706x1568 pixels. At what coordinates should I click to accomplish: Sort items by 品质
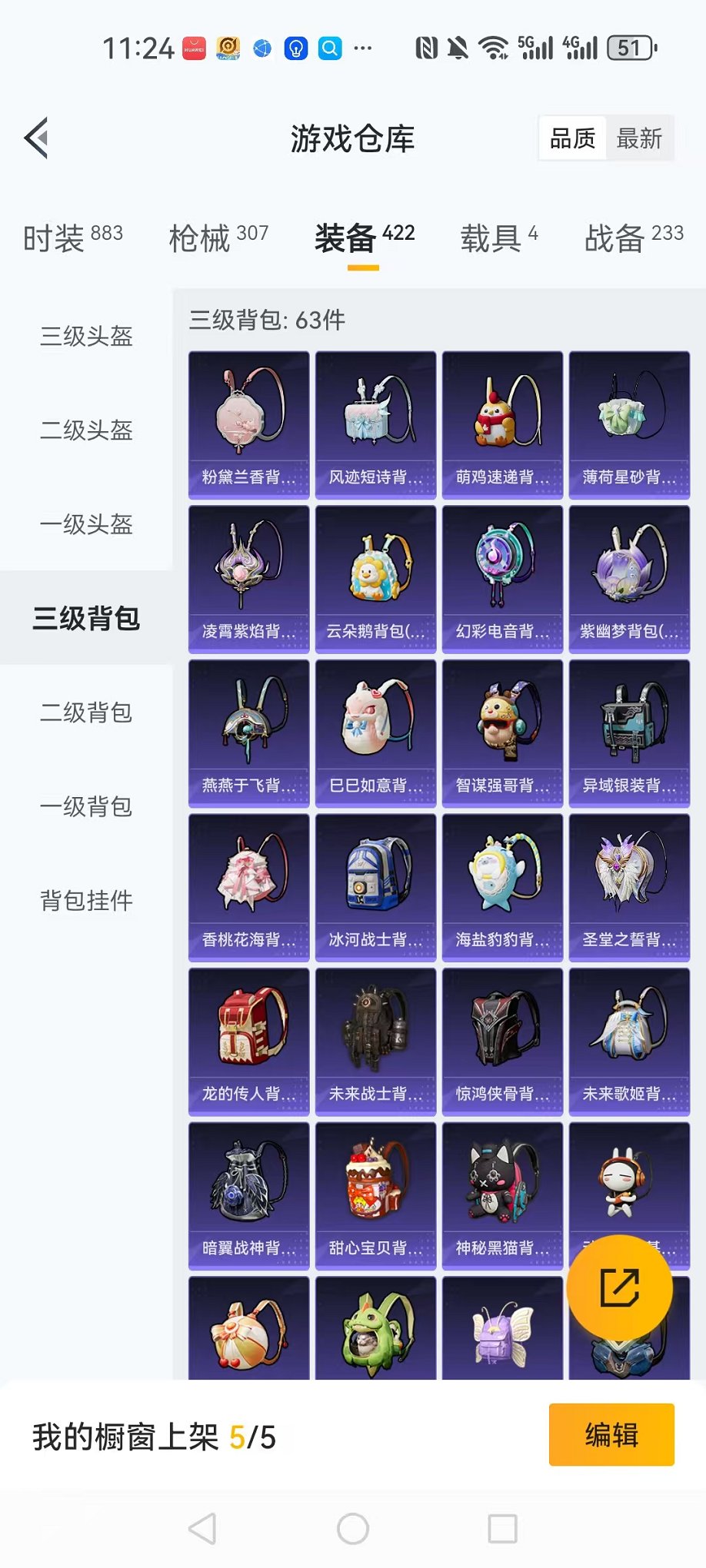tap(572, 139)
